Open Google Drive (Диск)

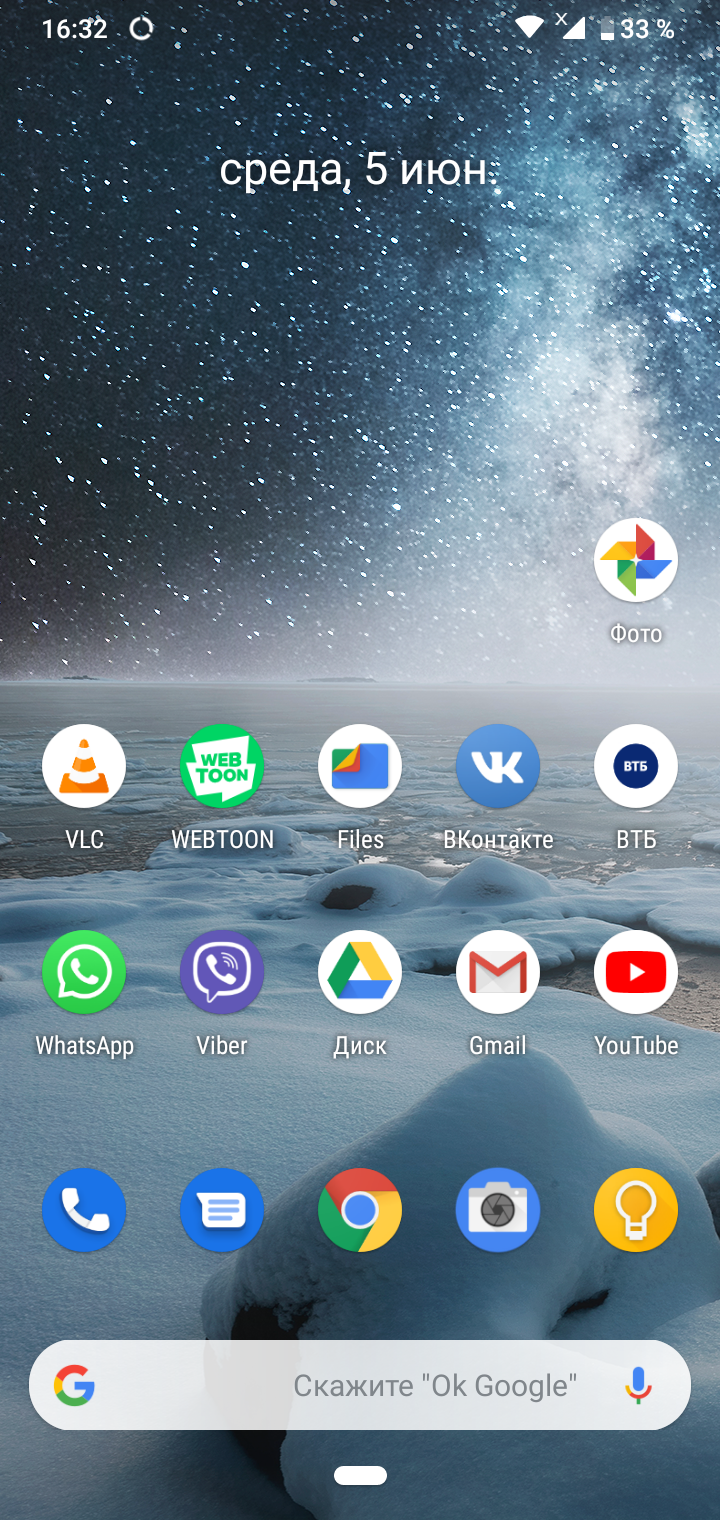(x=360, y=972)
